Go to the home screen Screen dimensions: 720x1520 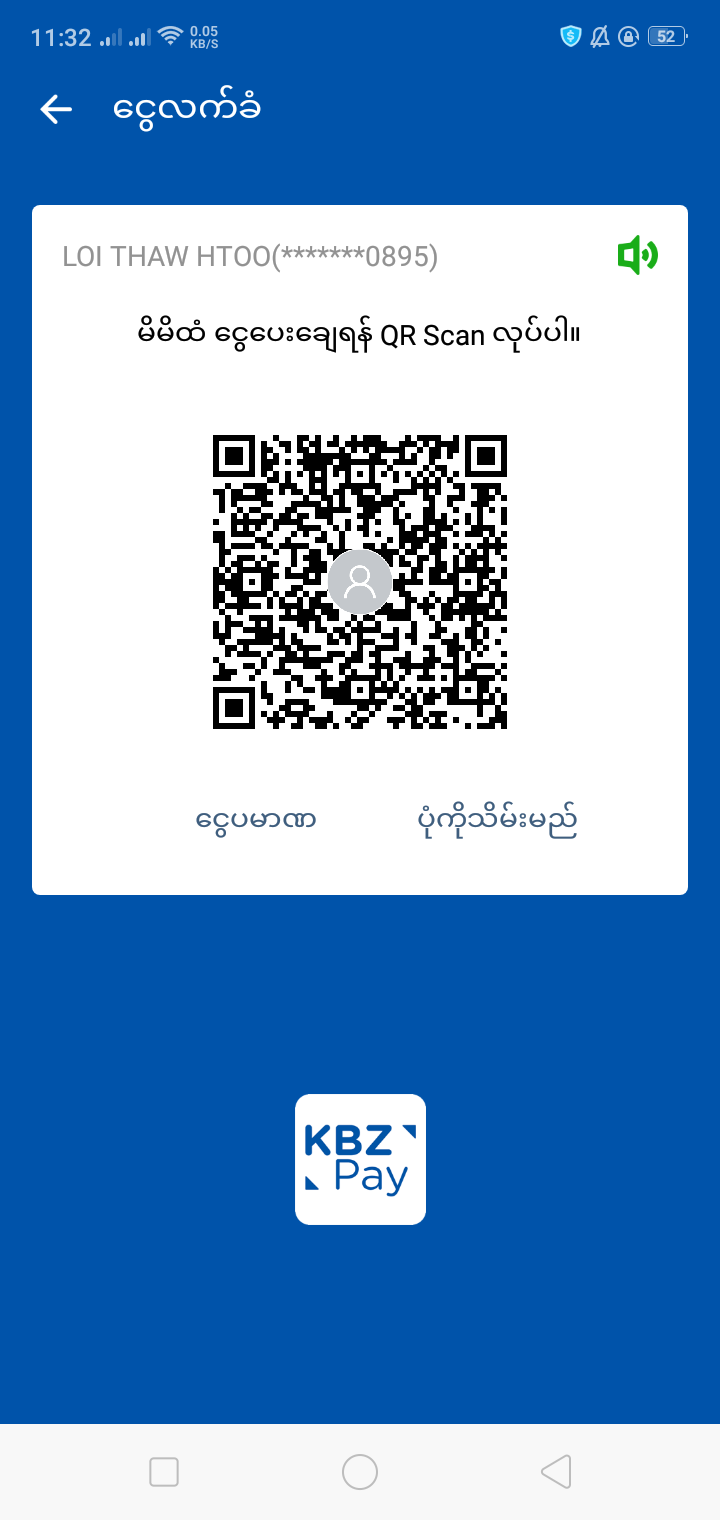click(360, 1472)
